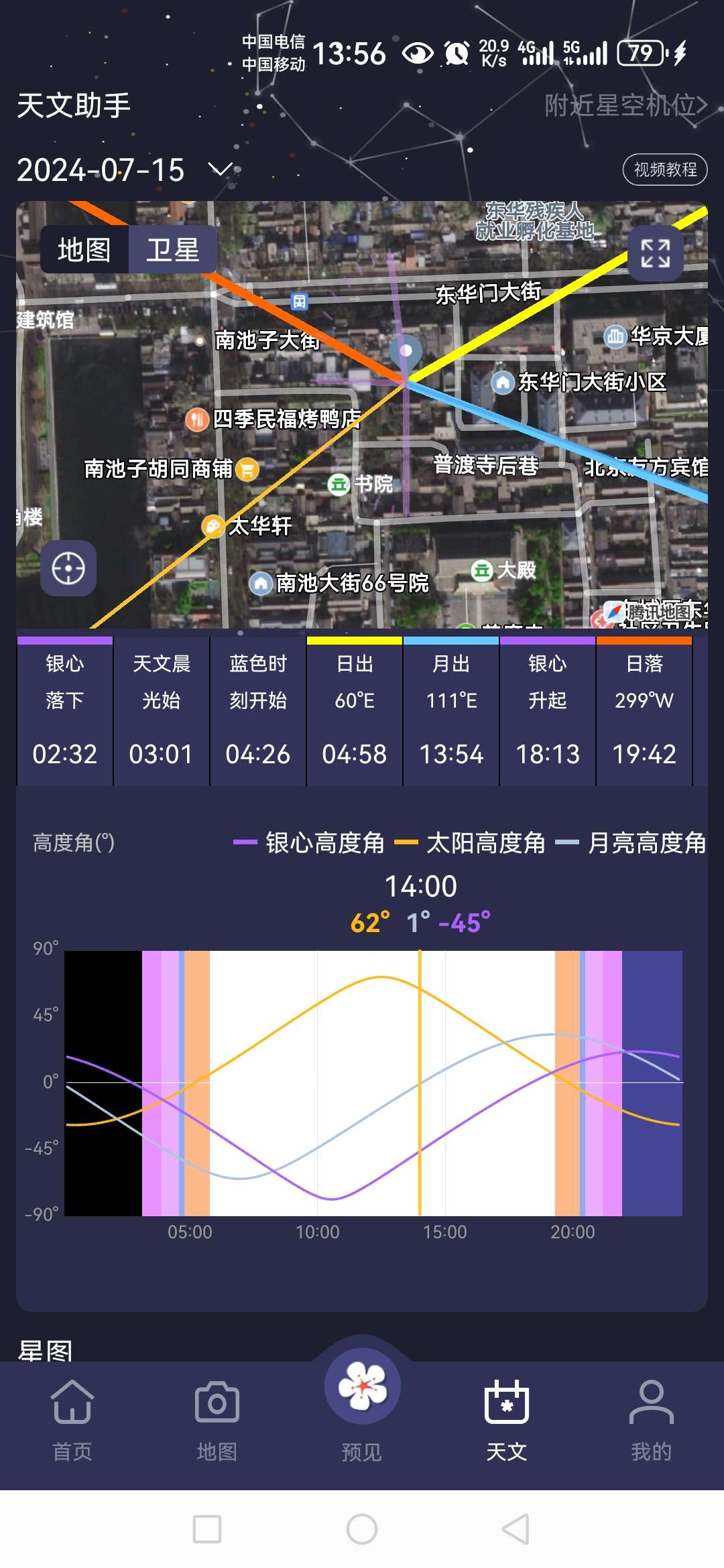The height and width of the screenshot is (1568, 724).
Task: Recenter map on current location
Action: click(x=68, y=568)
